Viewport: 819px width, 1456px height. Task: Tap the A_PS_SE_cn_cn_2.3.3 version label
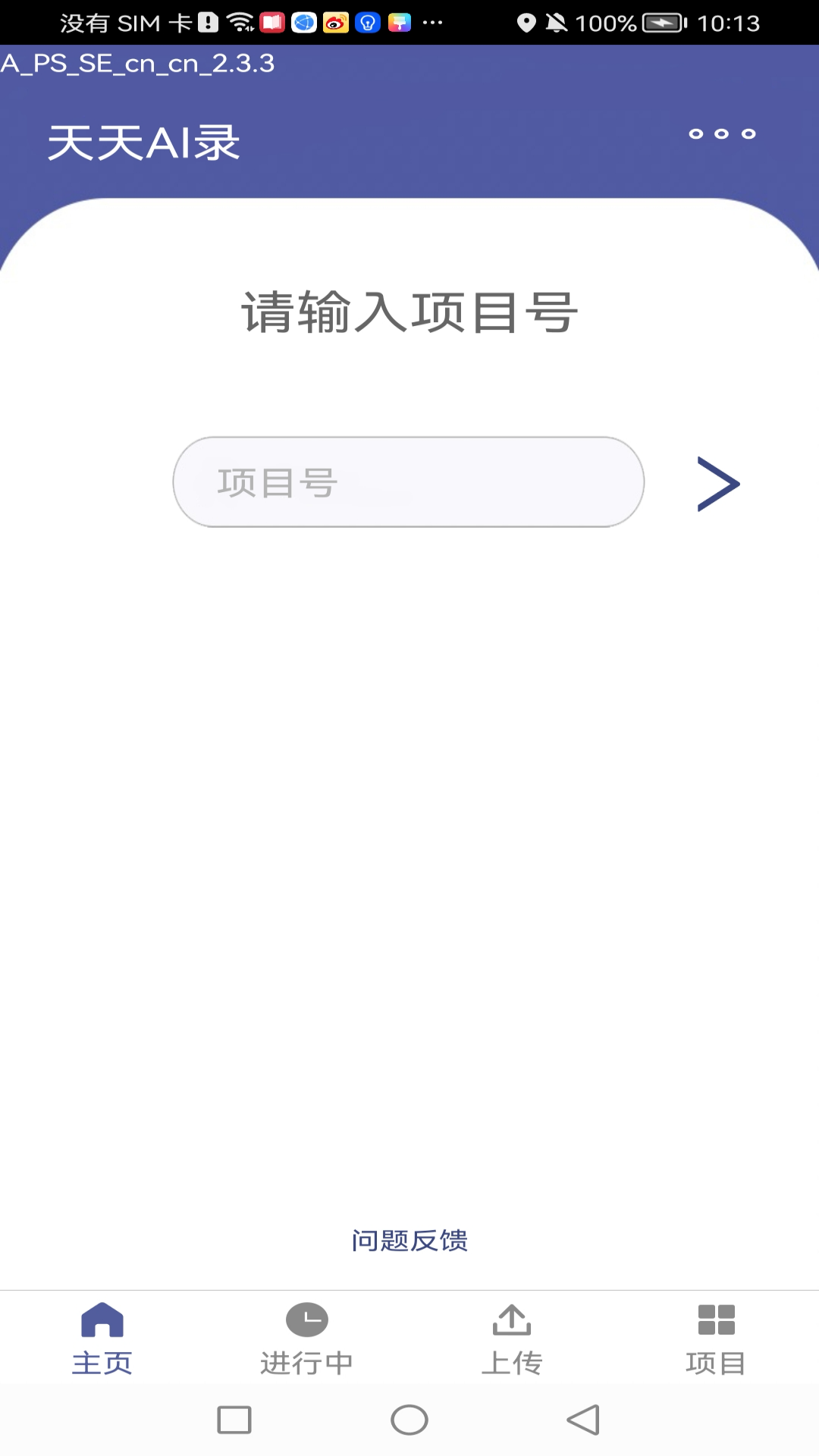pyautogui.click(x=136, y=64)
